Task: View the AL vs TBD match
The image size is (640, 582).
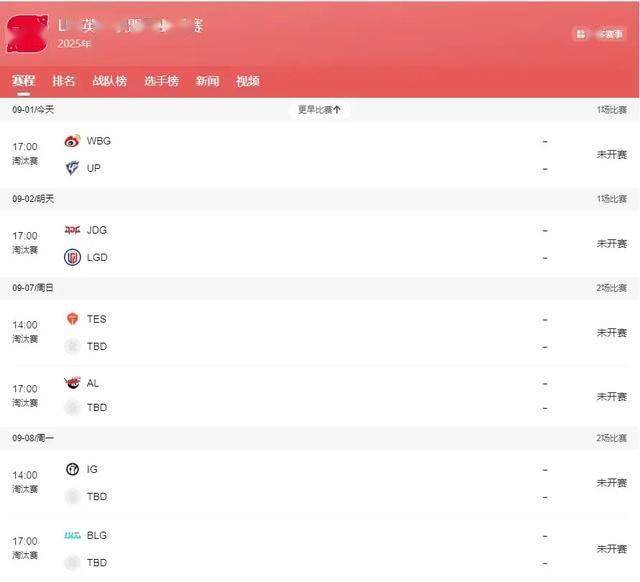Action: tap(320, 395)
